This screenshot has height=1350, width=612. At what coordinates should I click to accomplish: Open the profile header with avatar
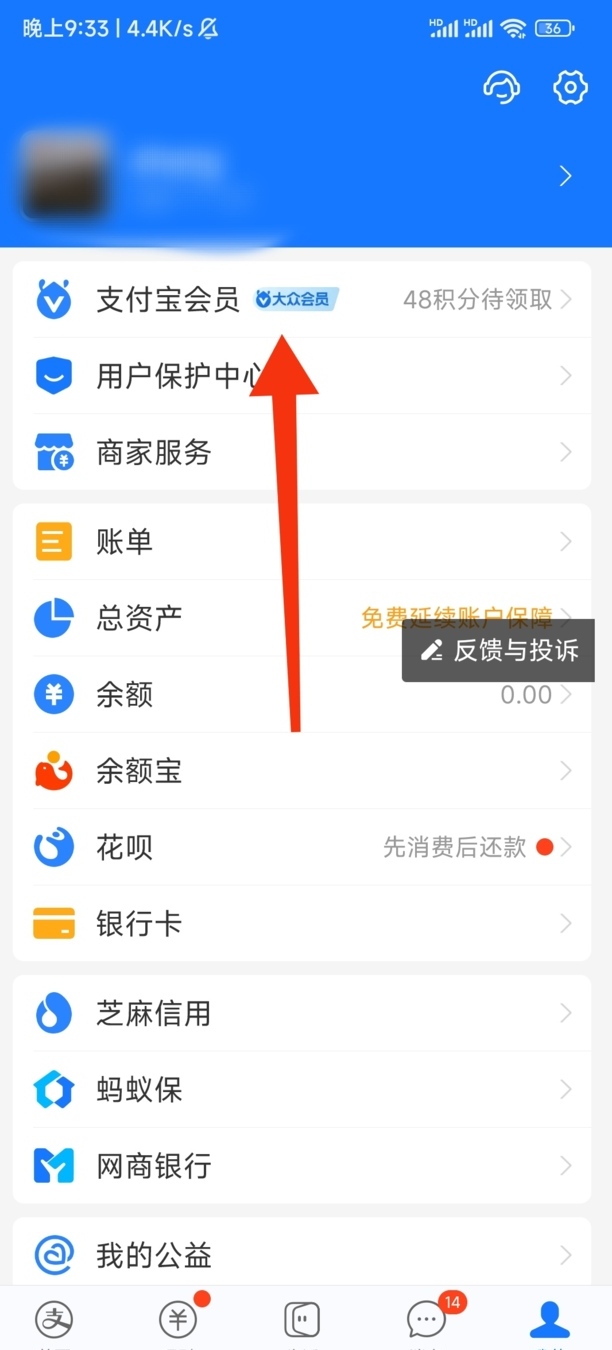[300, 178]
